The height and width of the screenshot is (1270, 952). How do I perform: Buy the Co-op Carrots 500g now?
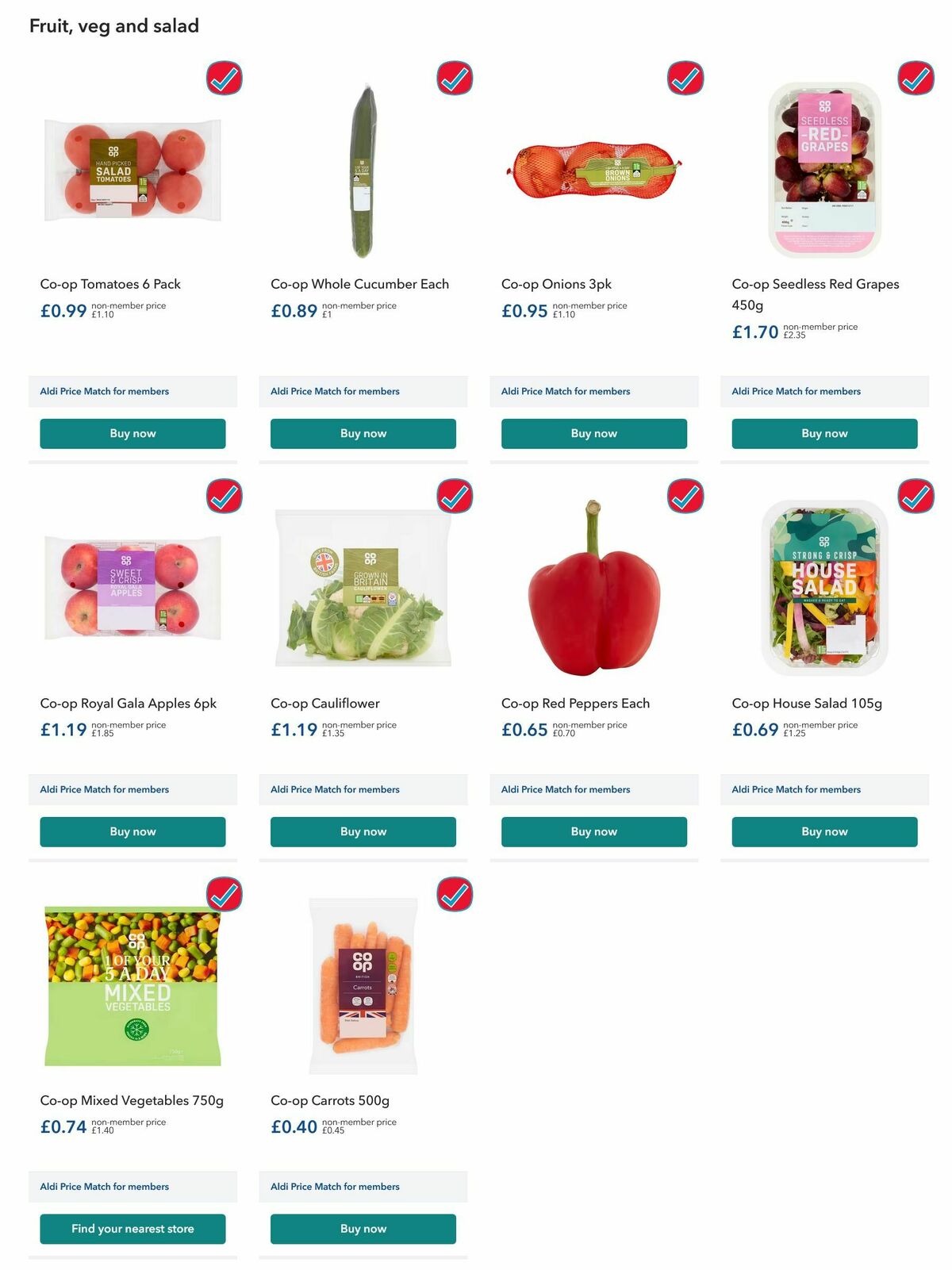(363, 1229)
